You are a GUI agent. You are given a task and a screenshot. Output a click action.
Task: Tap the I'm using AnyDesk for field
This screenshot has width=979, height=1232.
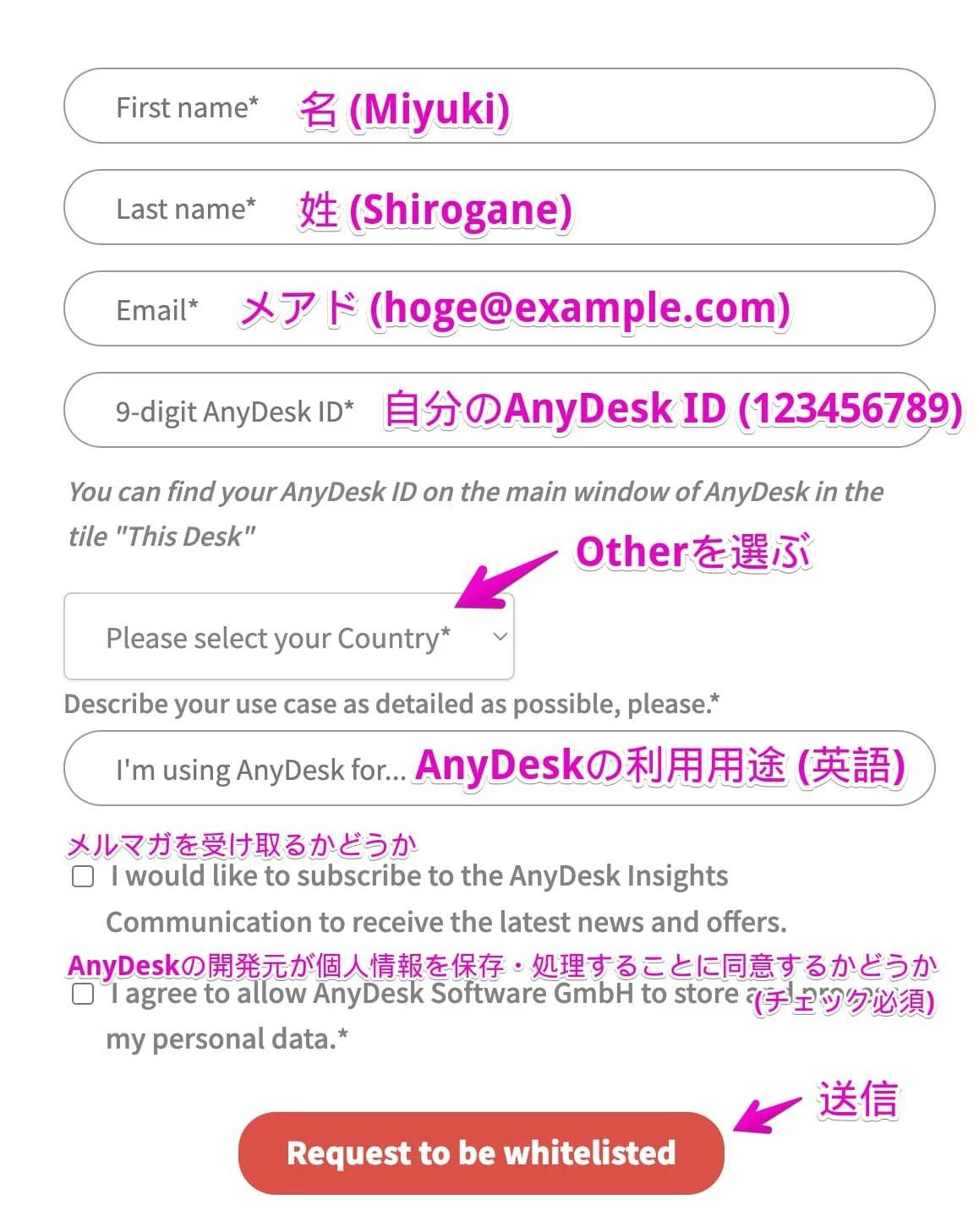pos(499,769)
